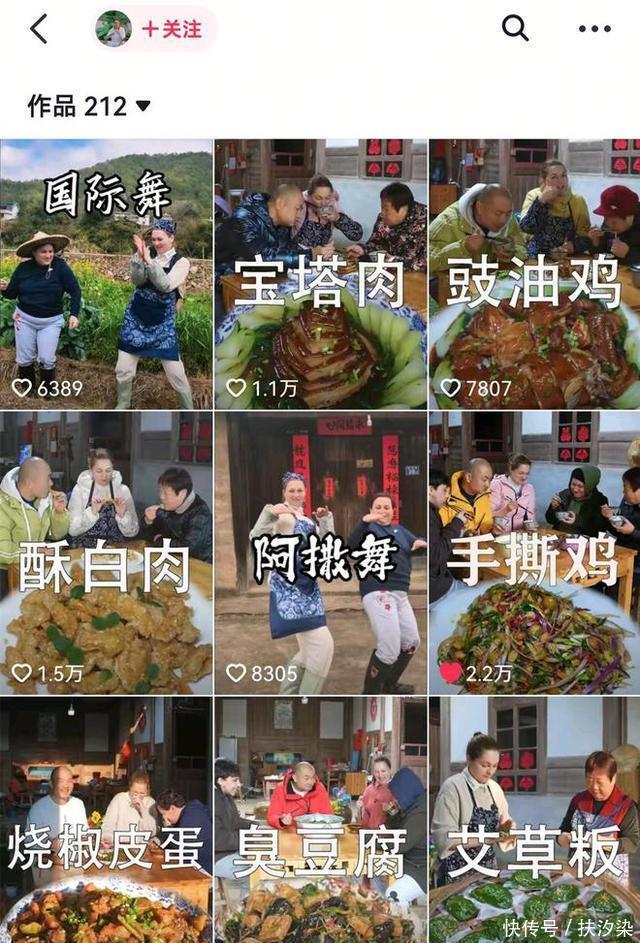Open the search magnifier icon
Screen dimensions: 640x943
[515, 28]
